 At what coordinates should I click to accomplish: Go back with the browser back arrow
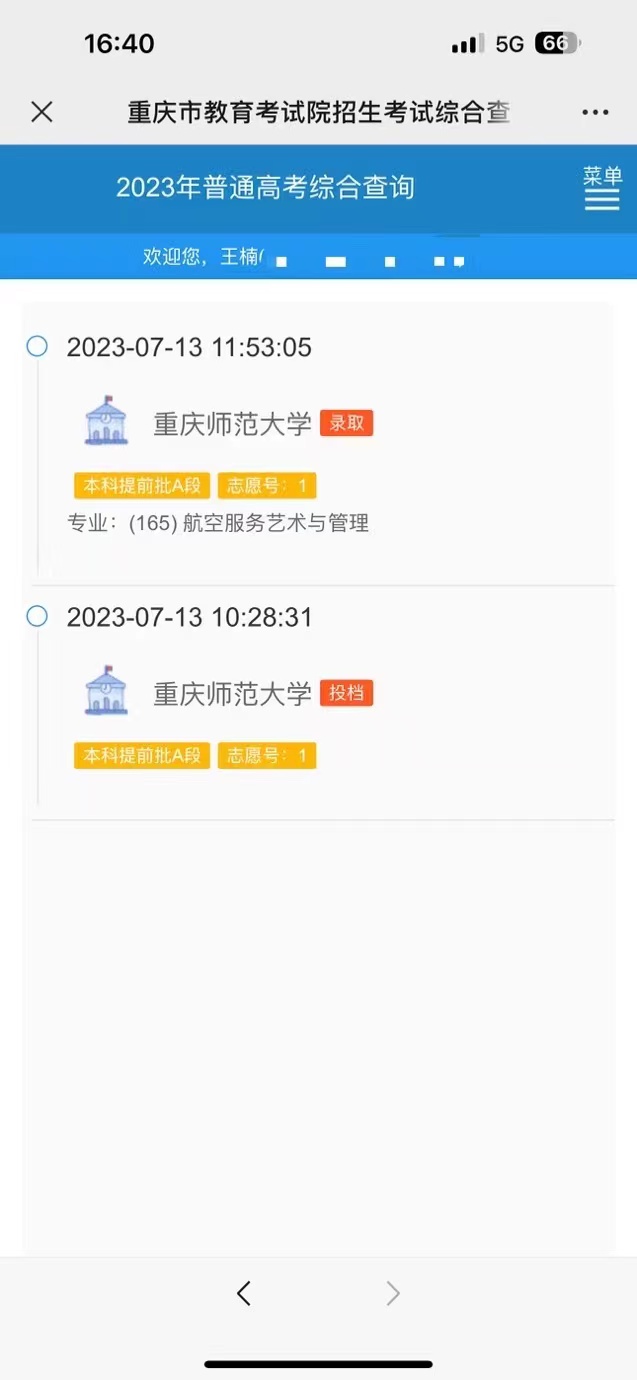(243, 1293)
